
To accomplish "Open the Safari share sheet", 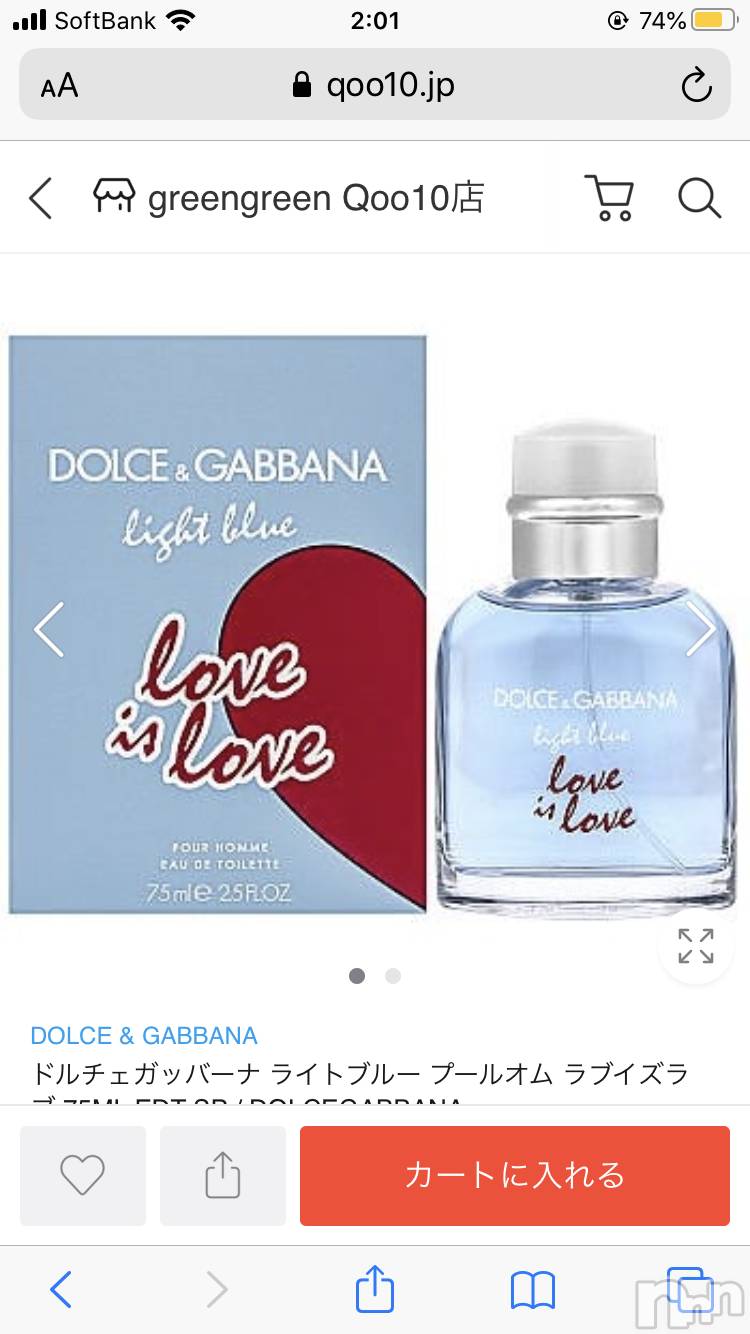I will (375, 1290).
